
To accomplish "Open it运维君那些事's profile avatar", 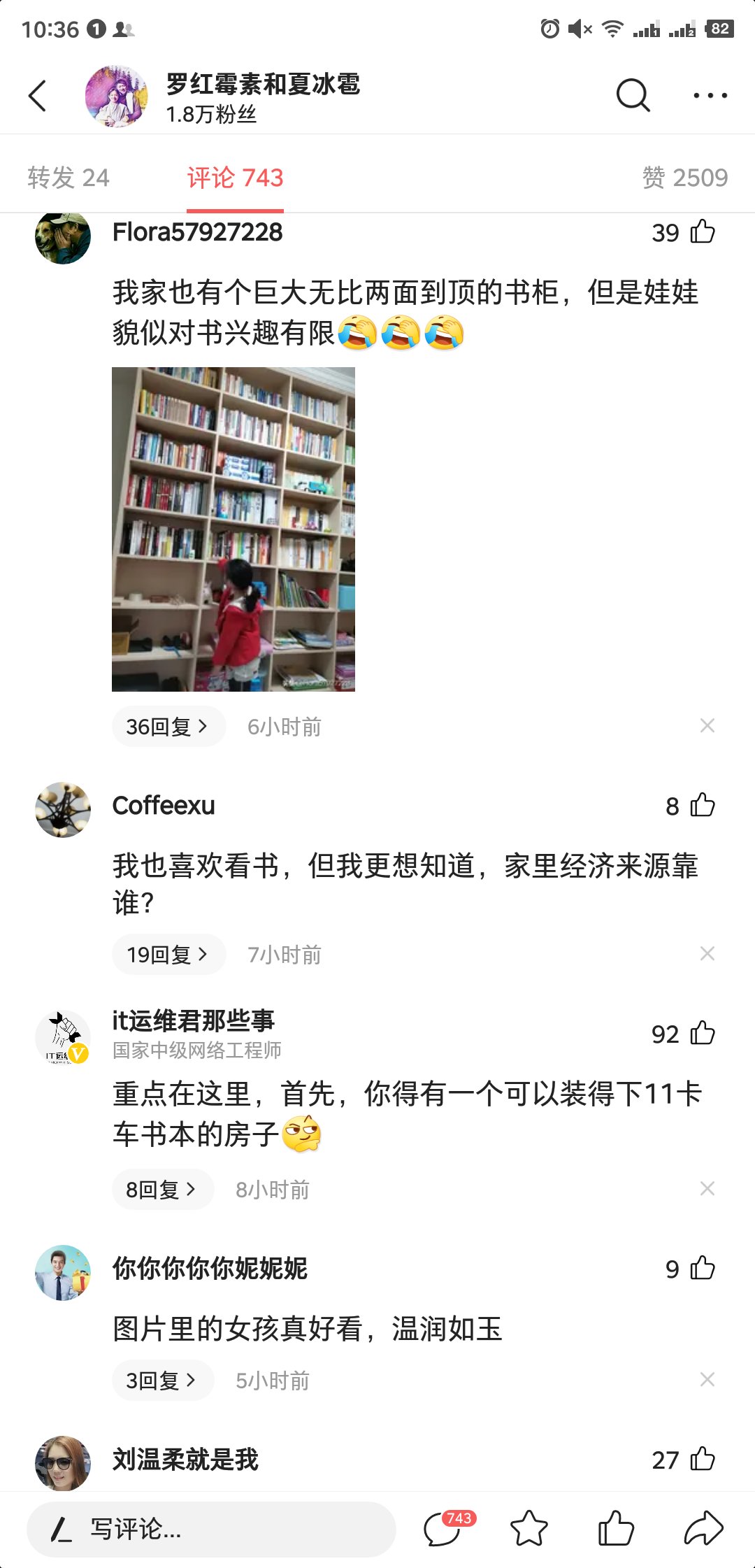I will pyautogui.click(x=63, y=1037).
